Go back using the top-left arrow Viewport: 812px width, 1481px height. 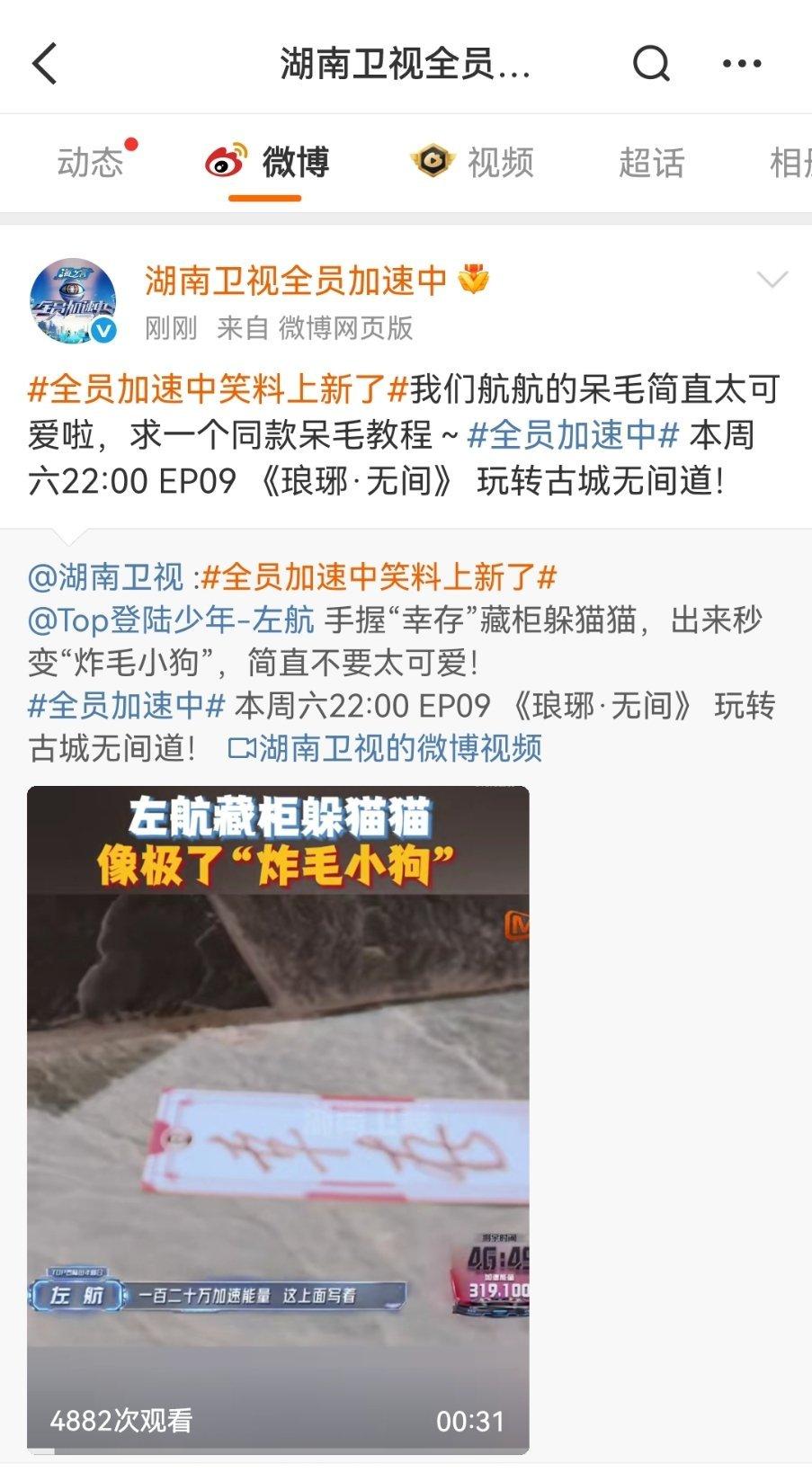(x=45, y=64)
